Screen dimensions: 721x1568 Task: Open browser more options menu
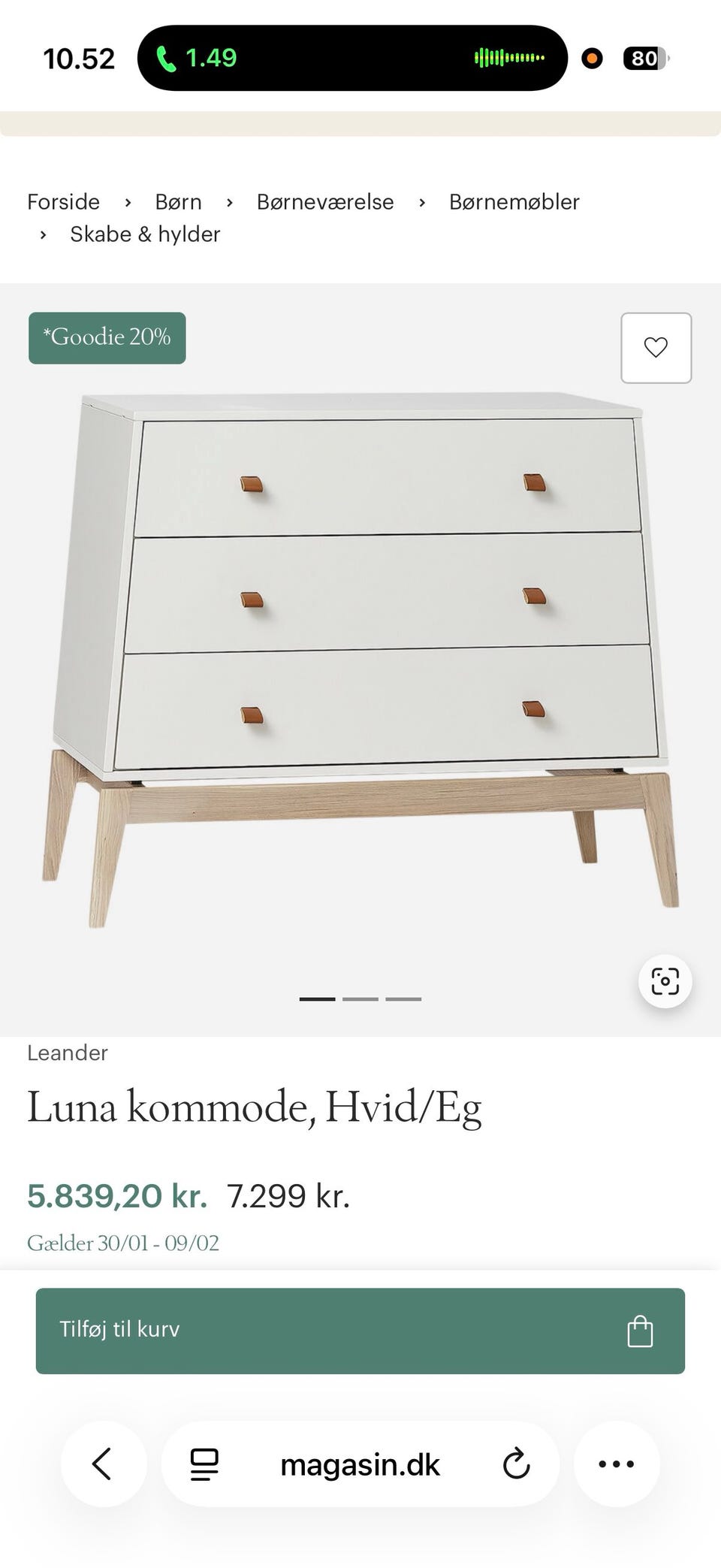[x=617, y=1464]
